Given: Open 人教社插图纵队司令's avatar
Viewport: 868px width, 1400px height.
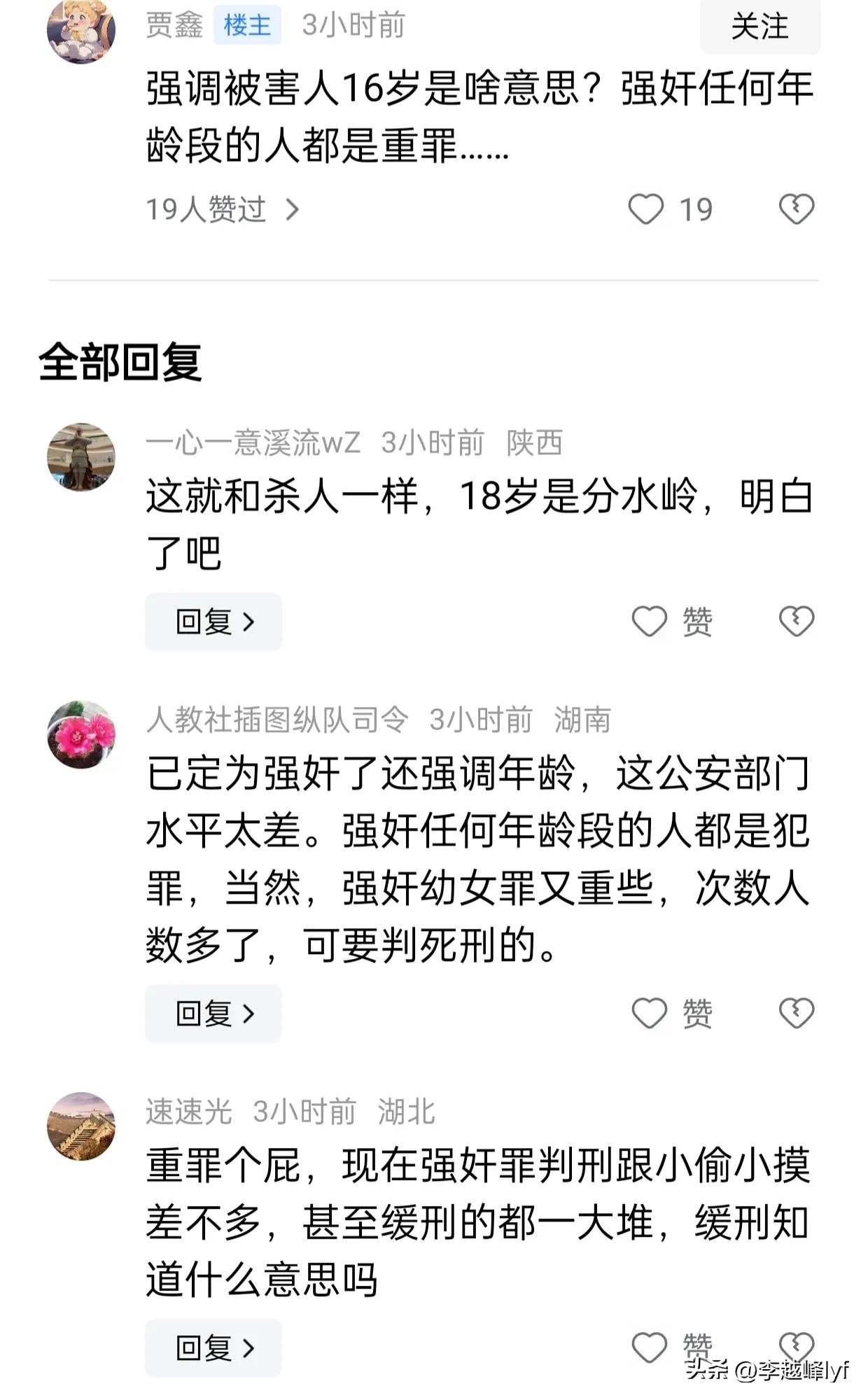Looking at the screenshot, I should [81, 734].
